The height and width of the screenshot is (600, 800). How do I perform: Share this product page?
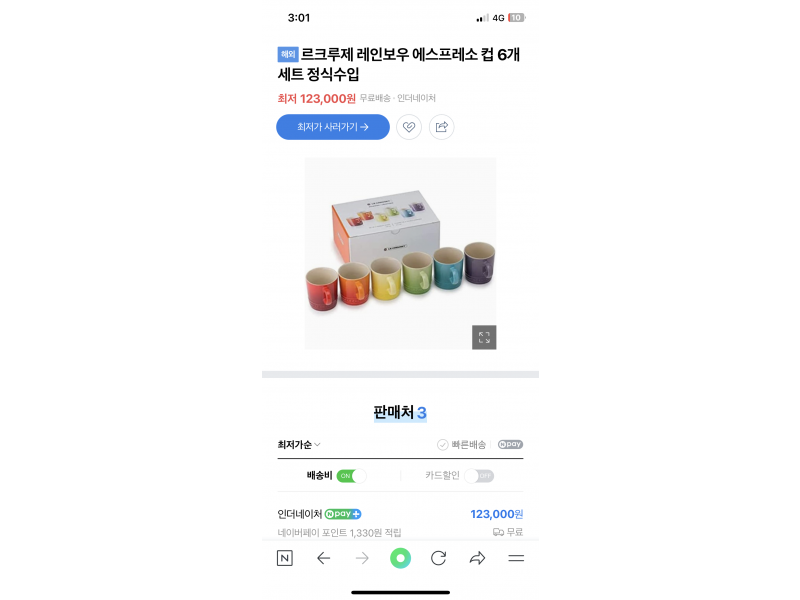(x=441, y=127)
